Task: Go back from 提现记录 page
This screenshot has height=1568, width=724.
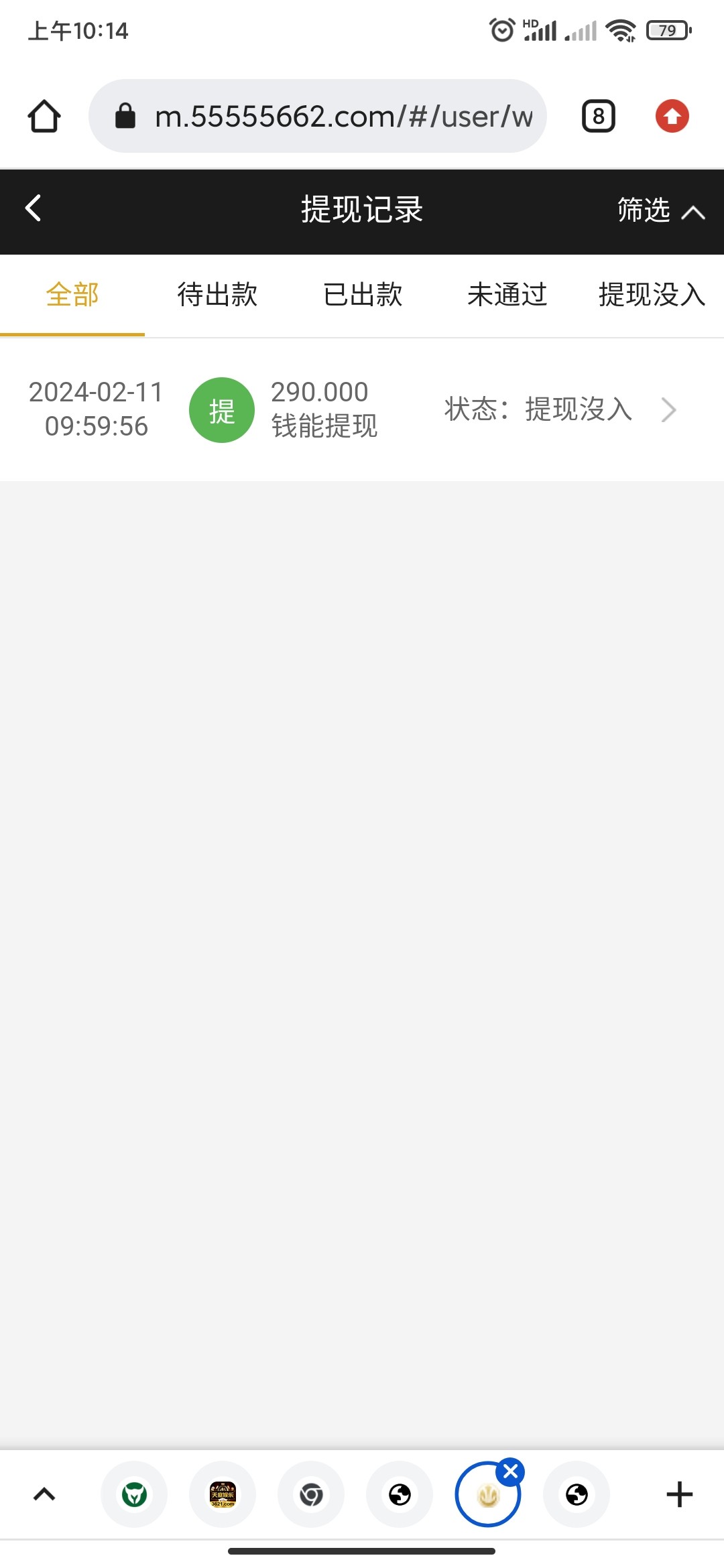Action: coord(34,208)
